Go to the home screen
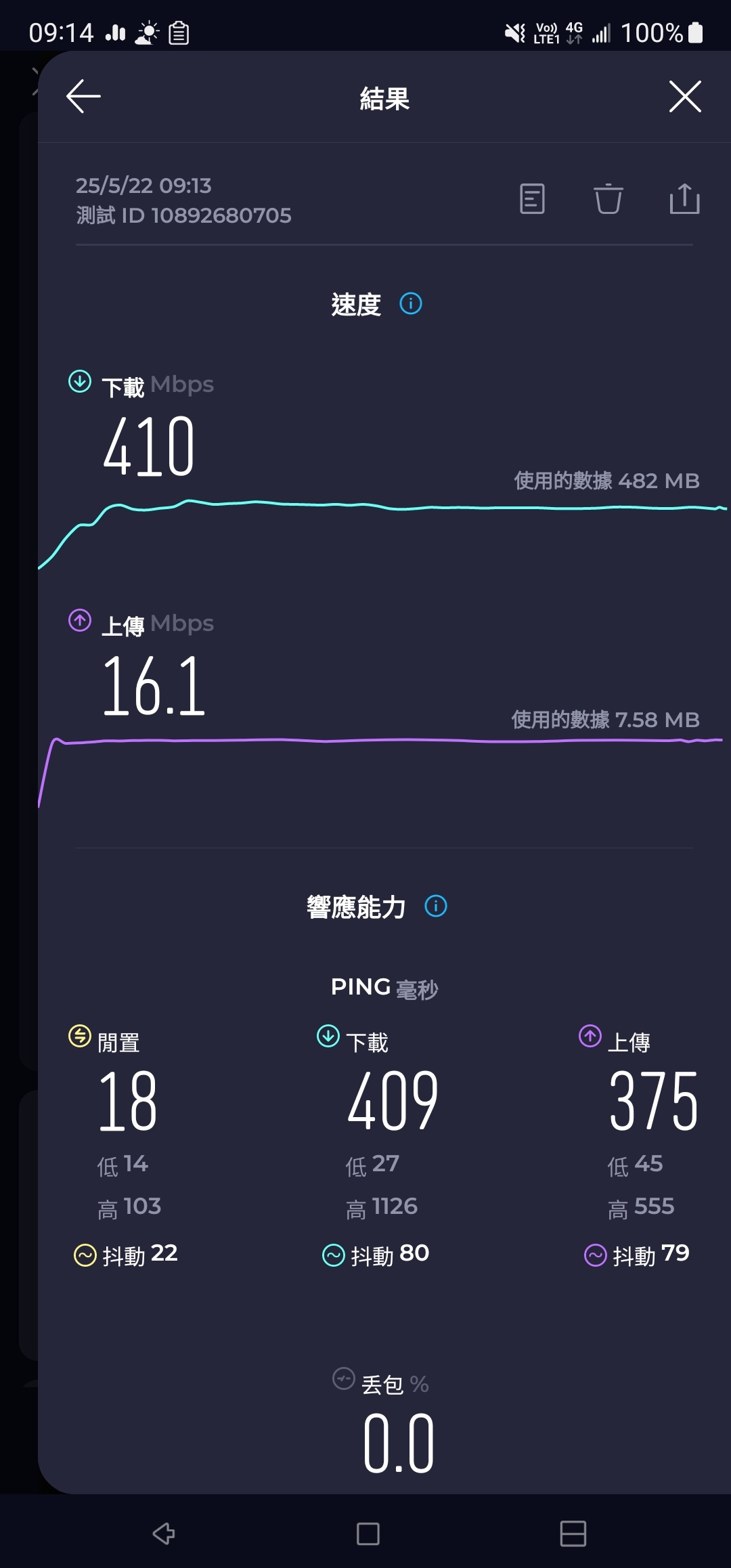 click(368, 1533)
